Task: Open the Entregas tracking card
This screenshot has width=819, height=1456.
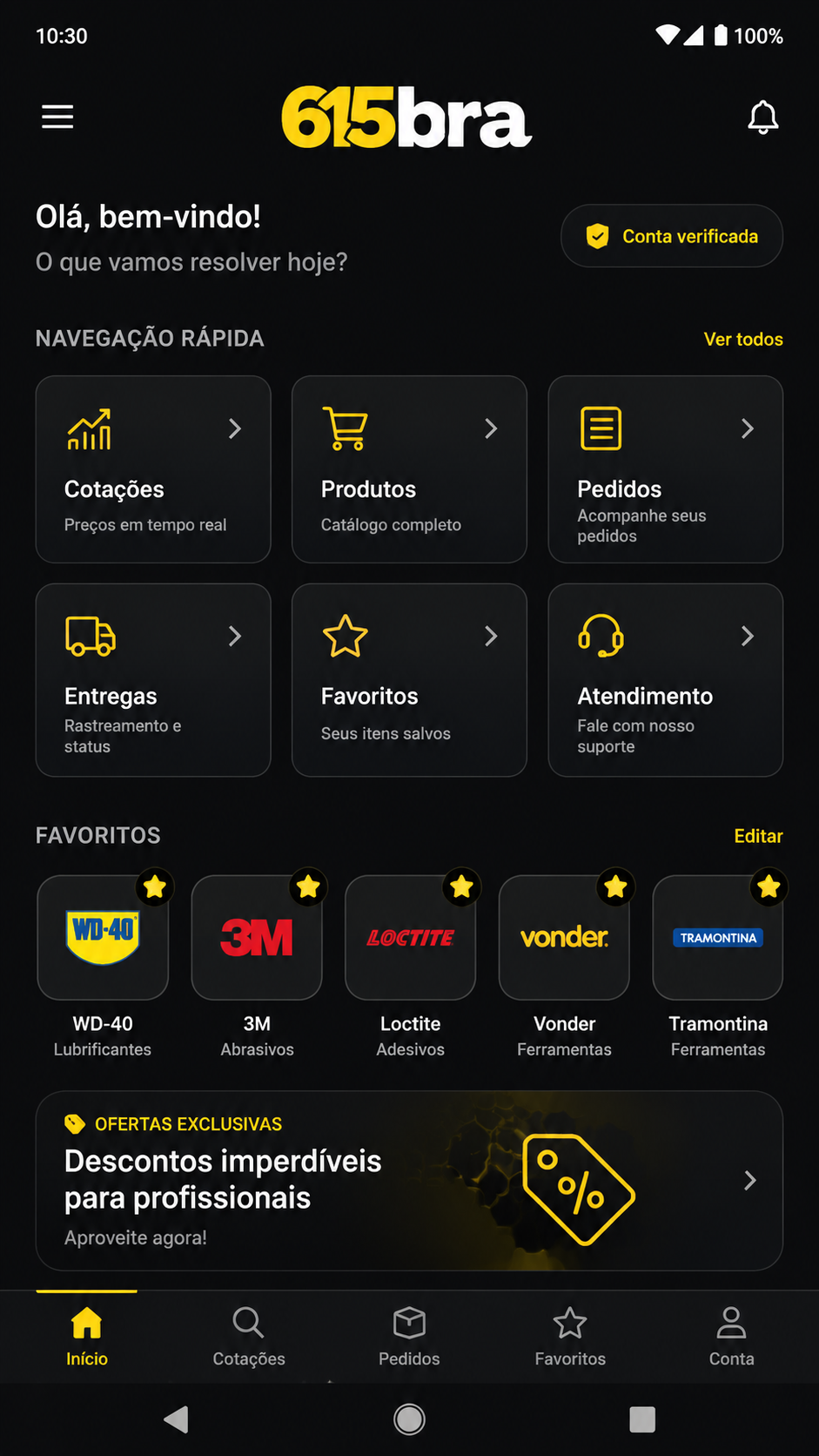Action: tap(153, 680)
